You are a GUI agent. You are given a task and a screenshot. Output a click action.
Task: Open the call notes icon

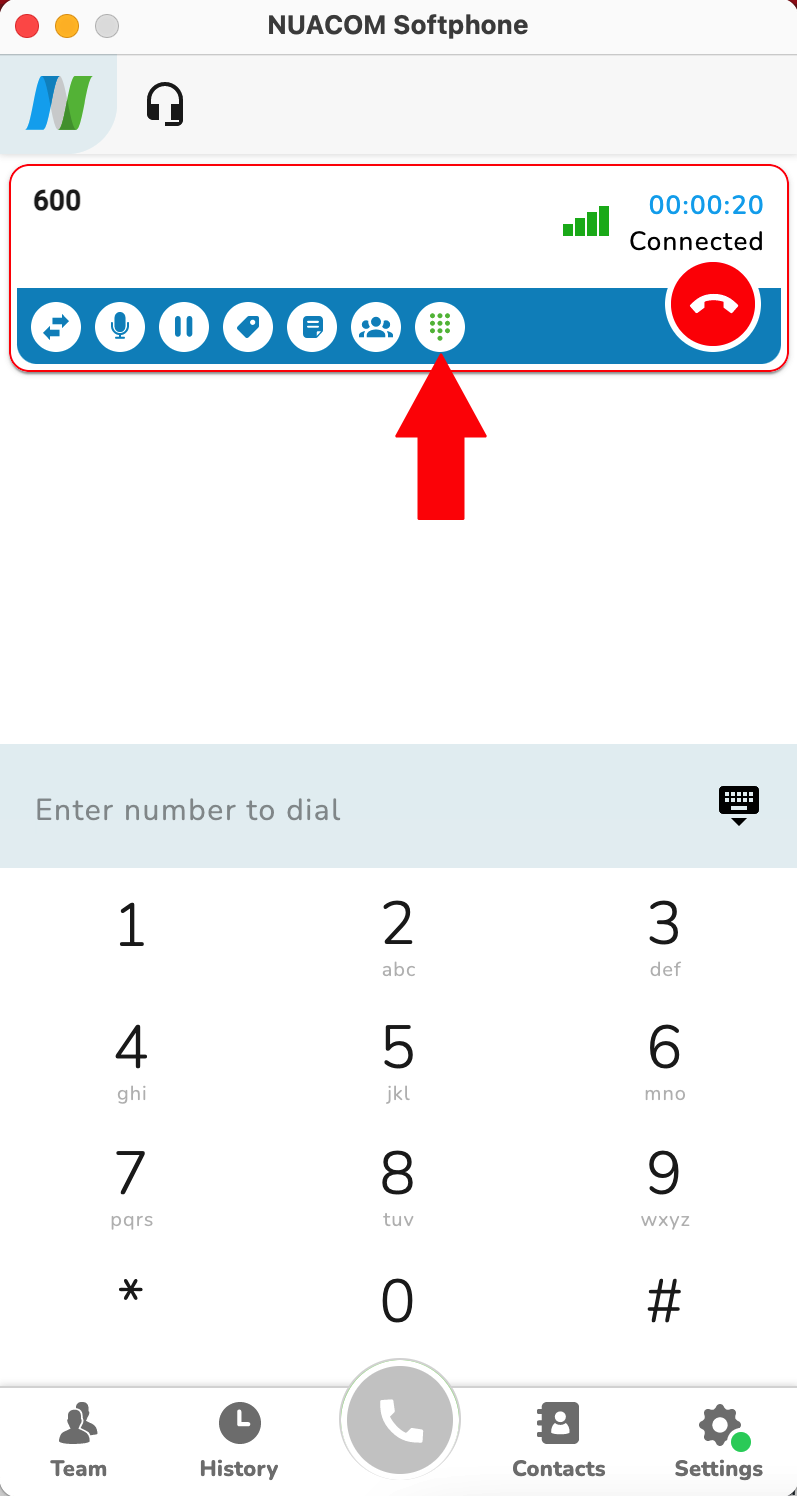coord(312,327)
